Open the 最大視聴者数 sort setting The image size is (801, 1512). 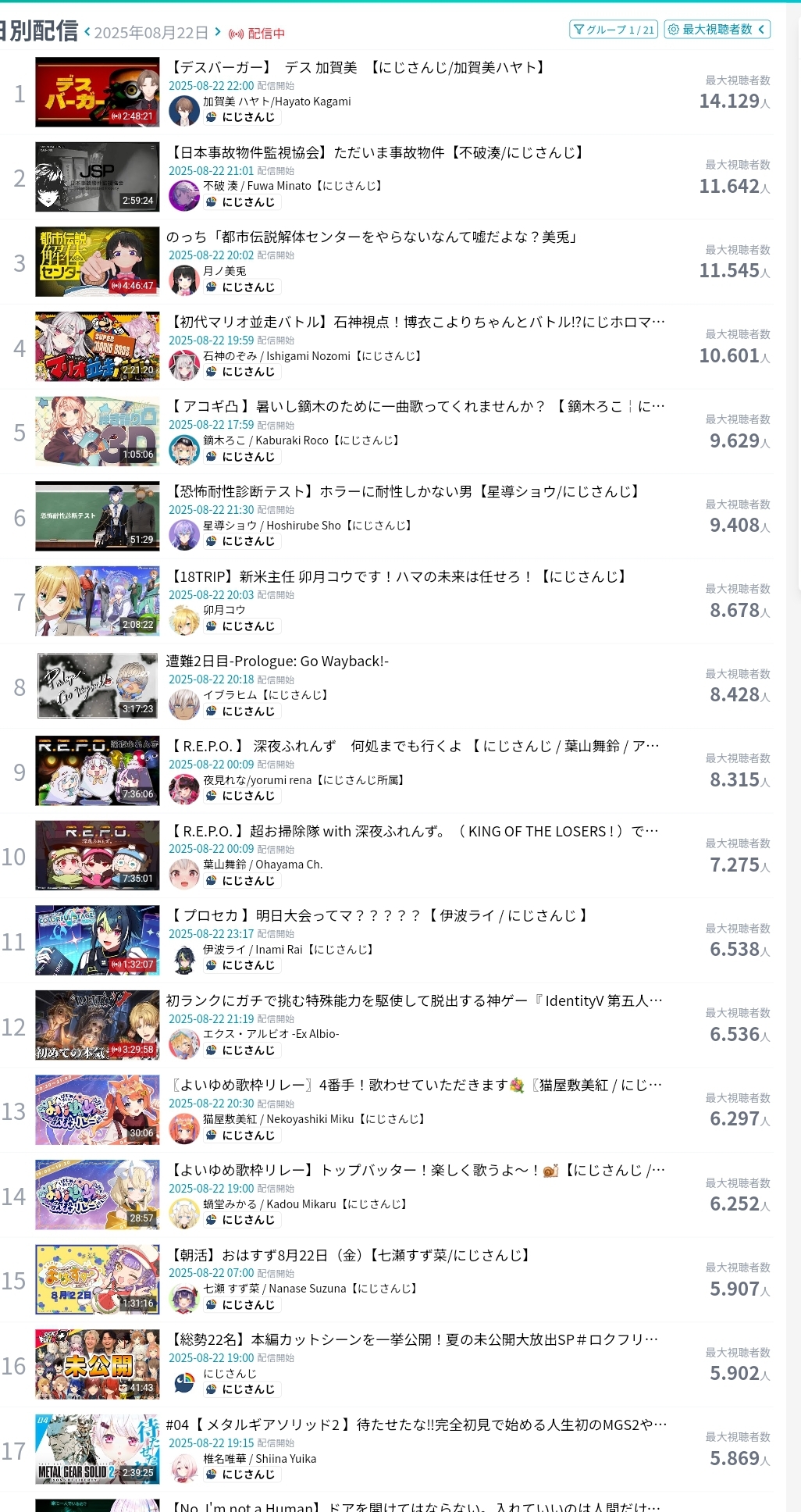click(x=717, y=30)
